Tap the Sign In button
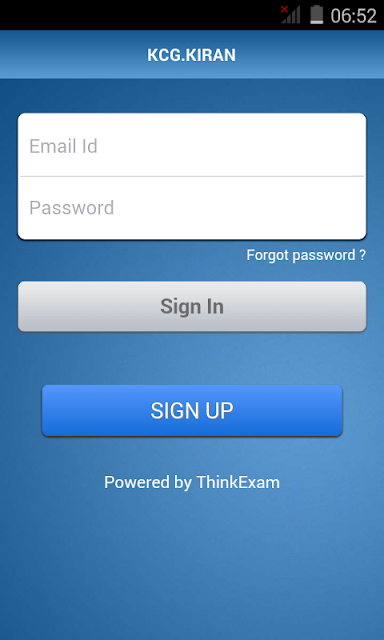This screenshot has height=640, width=384. tap(192, 306)
